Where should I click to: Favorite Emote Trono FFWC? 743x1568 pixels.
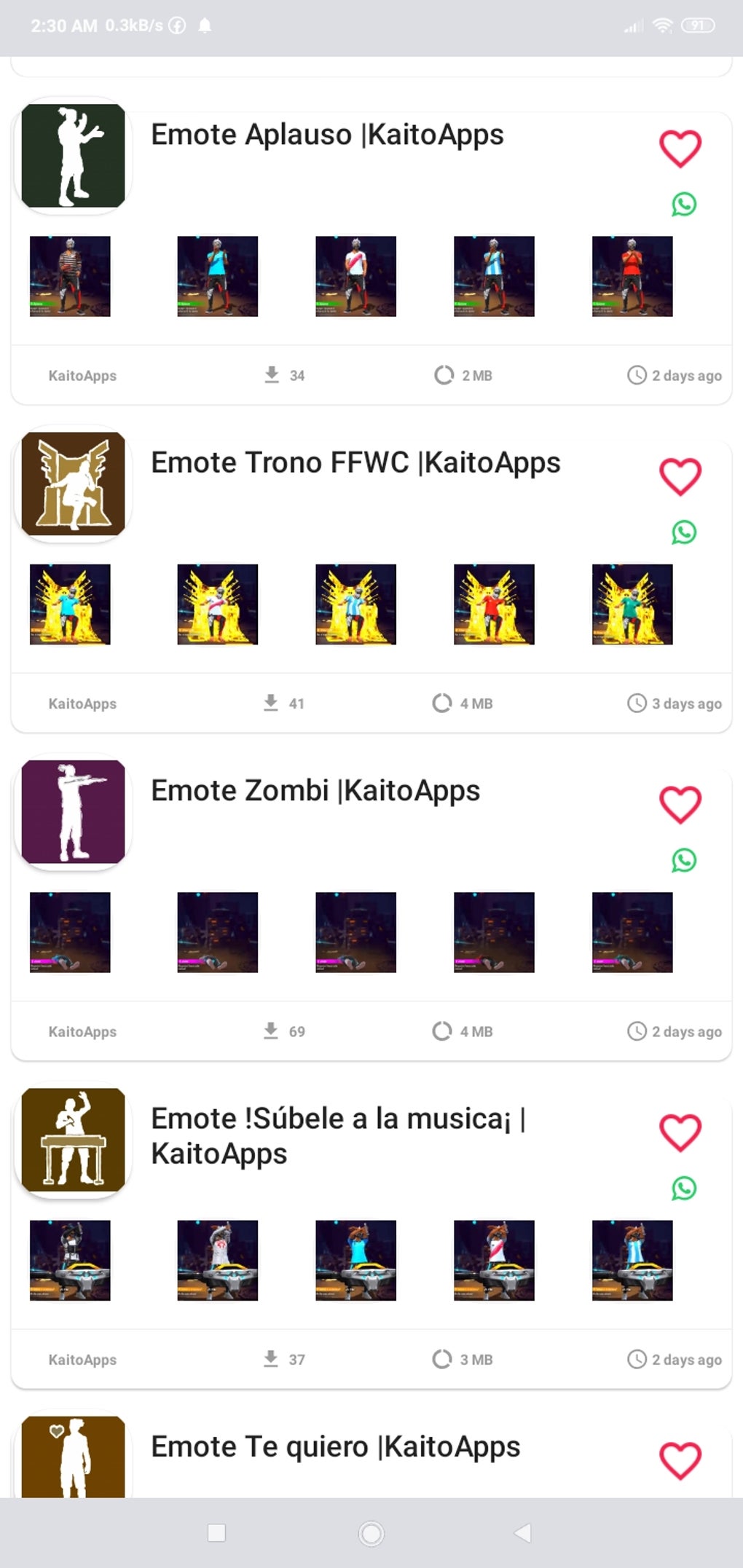click(x=680, y=477)
